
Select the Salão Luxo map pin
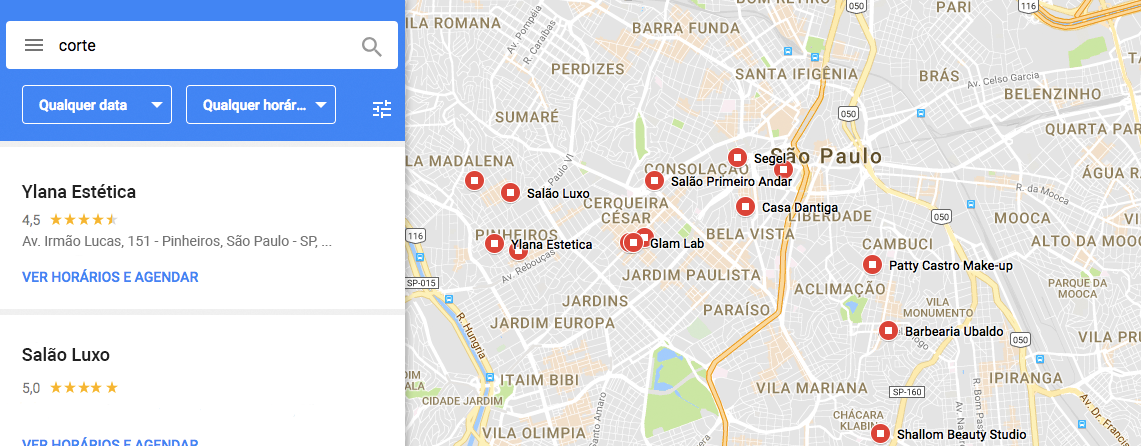(510, 193)
